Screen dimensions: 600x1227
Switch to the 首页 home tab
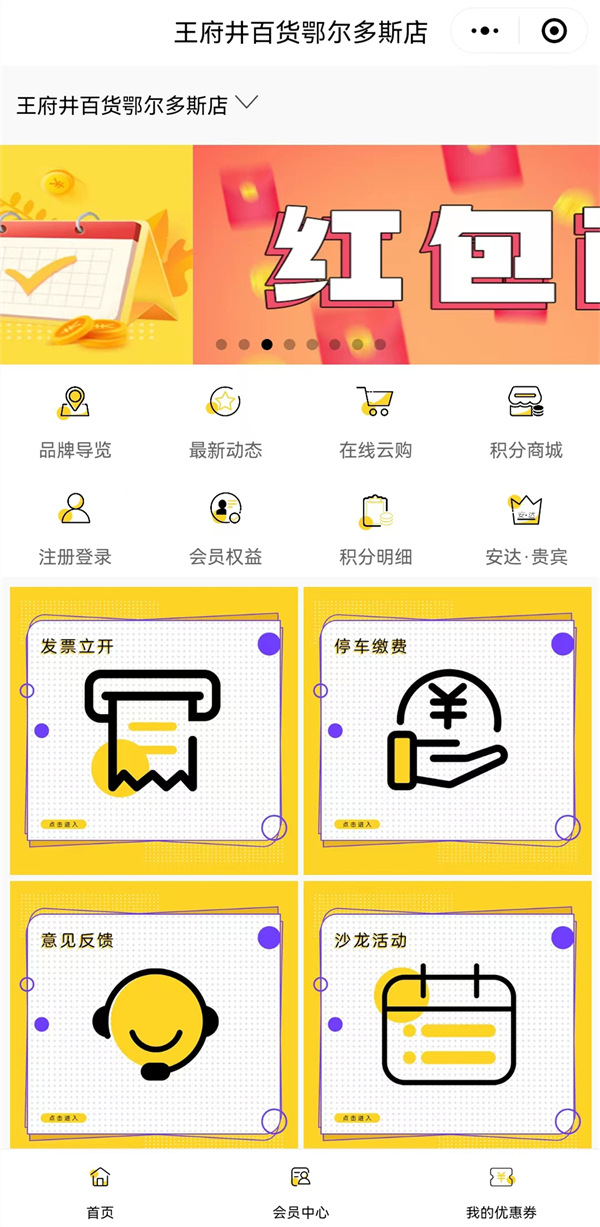click(100, 1191)
